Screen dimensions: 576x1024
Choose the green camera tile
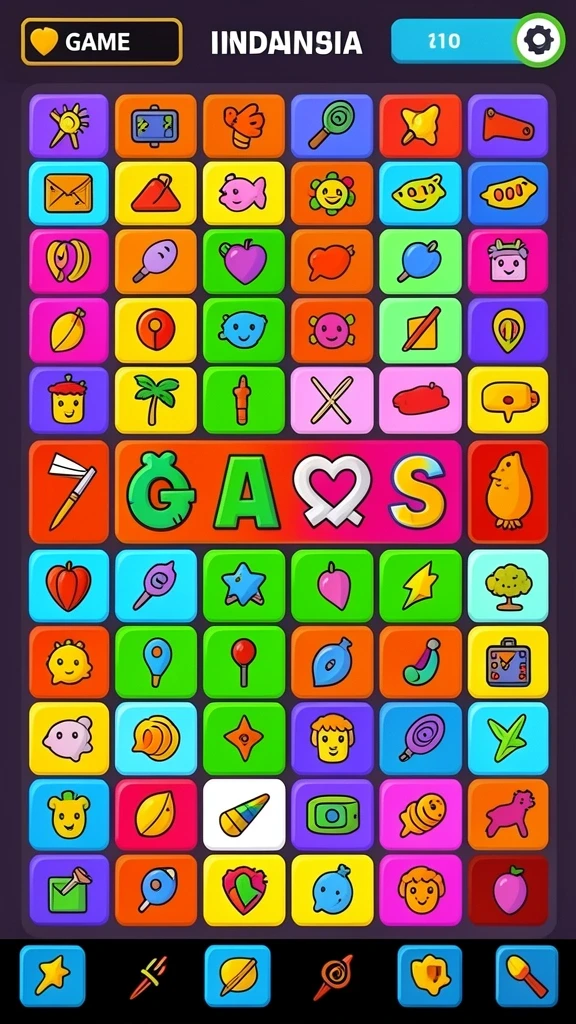332,814
